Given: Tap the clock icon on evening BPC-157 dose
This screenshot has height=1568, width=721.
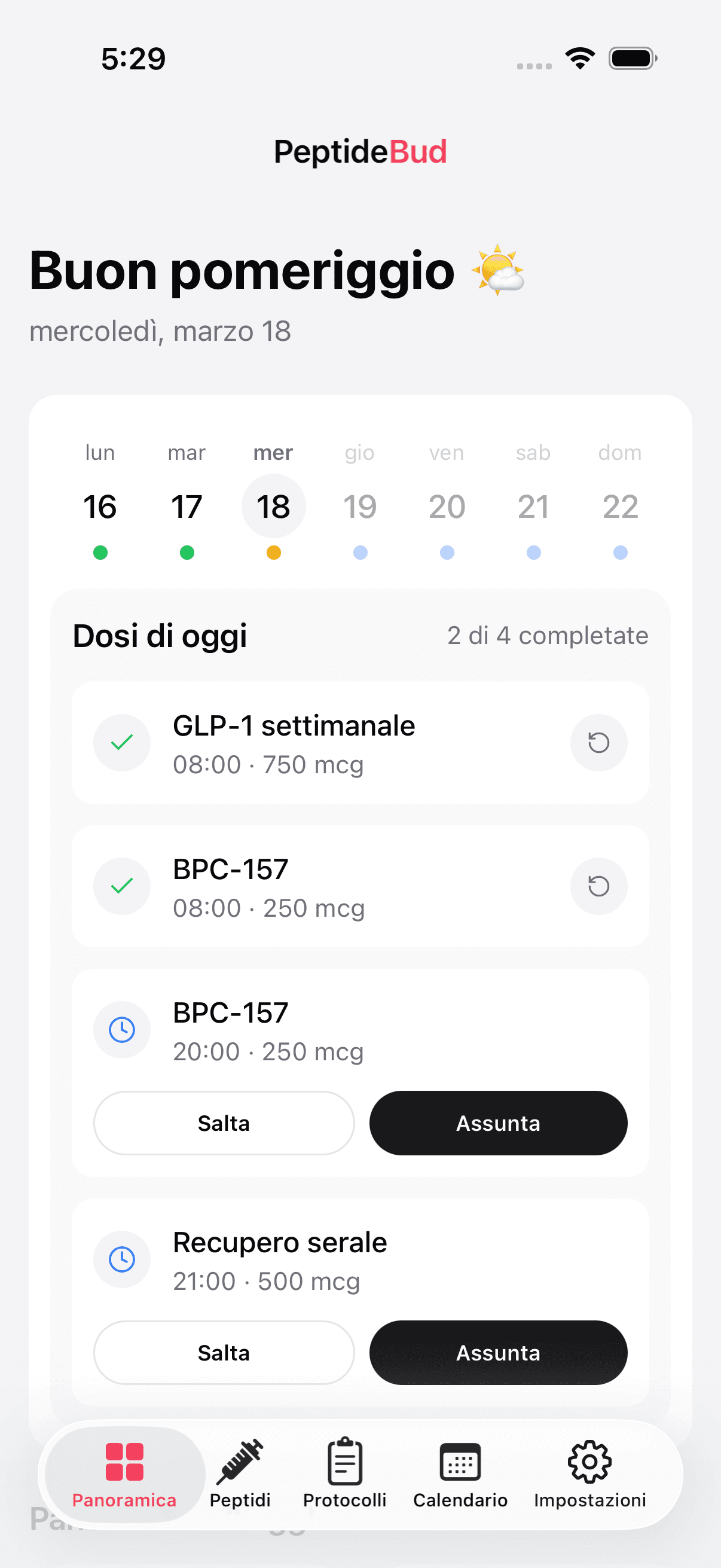Looking at the screenshot, I should (x=122, y=1029).
